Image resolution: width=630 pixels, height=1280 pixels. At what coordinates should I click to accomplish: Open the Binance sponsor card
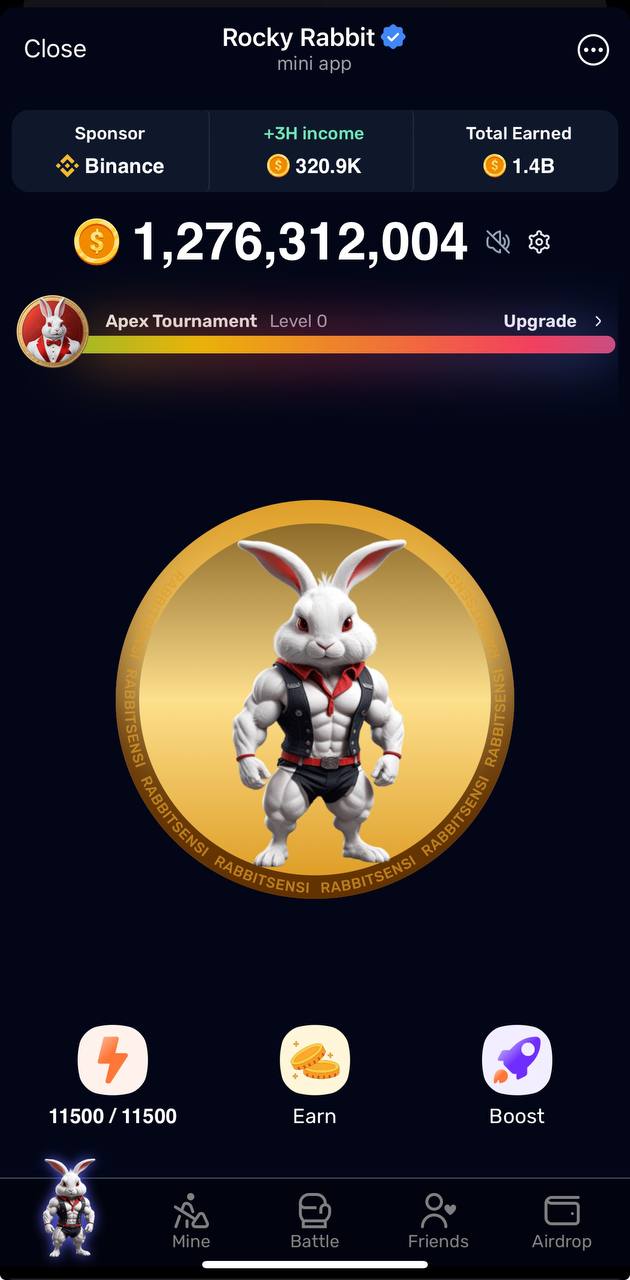(x=110, y=151)
